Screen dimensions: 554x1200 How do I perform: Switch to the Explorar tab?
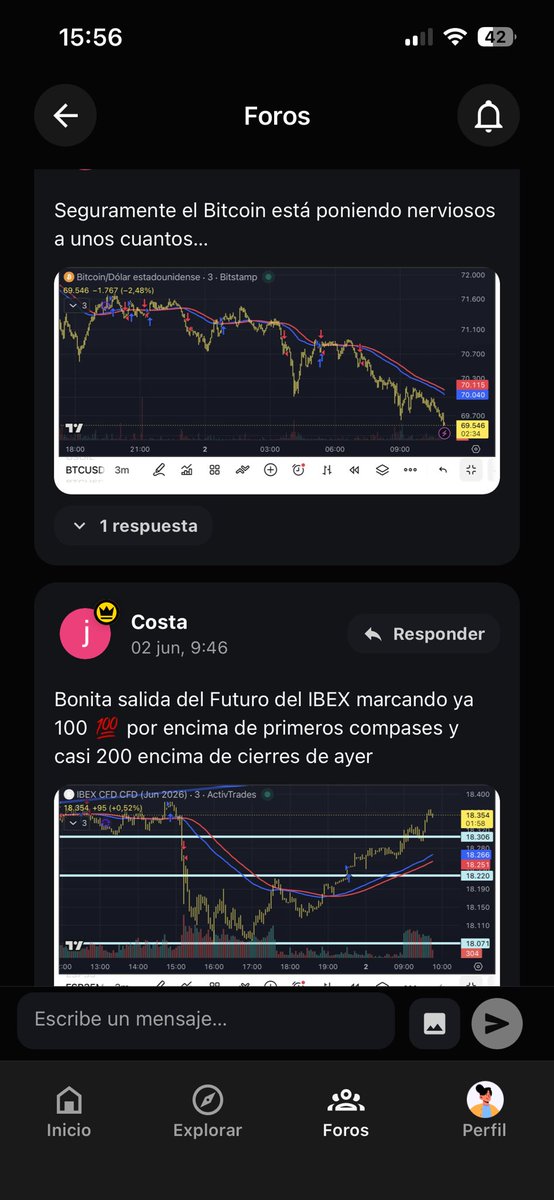click(207, 1112)
